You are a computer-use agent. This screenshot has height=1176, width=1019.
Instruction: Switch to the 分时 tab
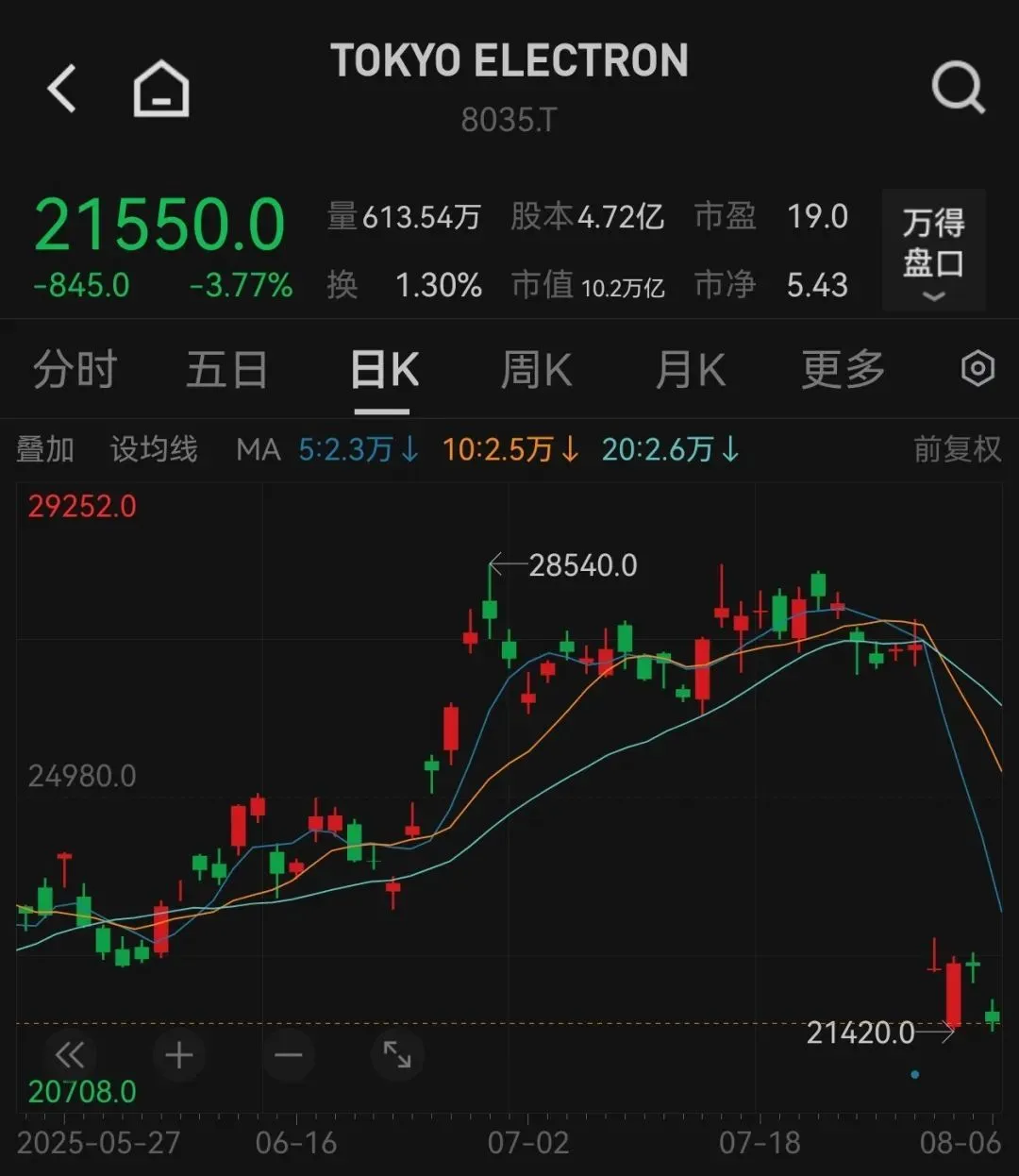tap(75, 369)
